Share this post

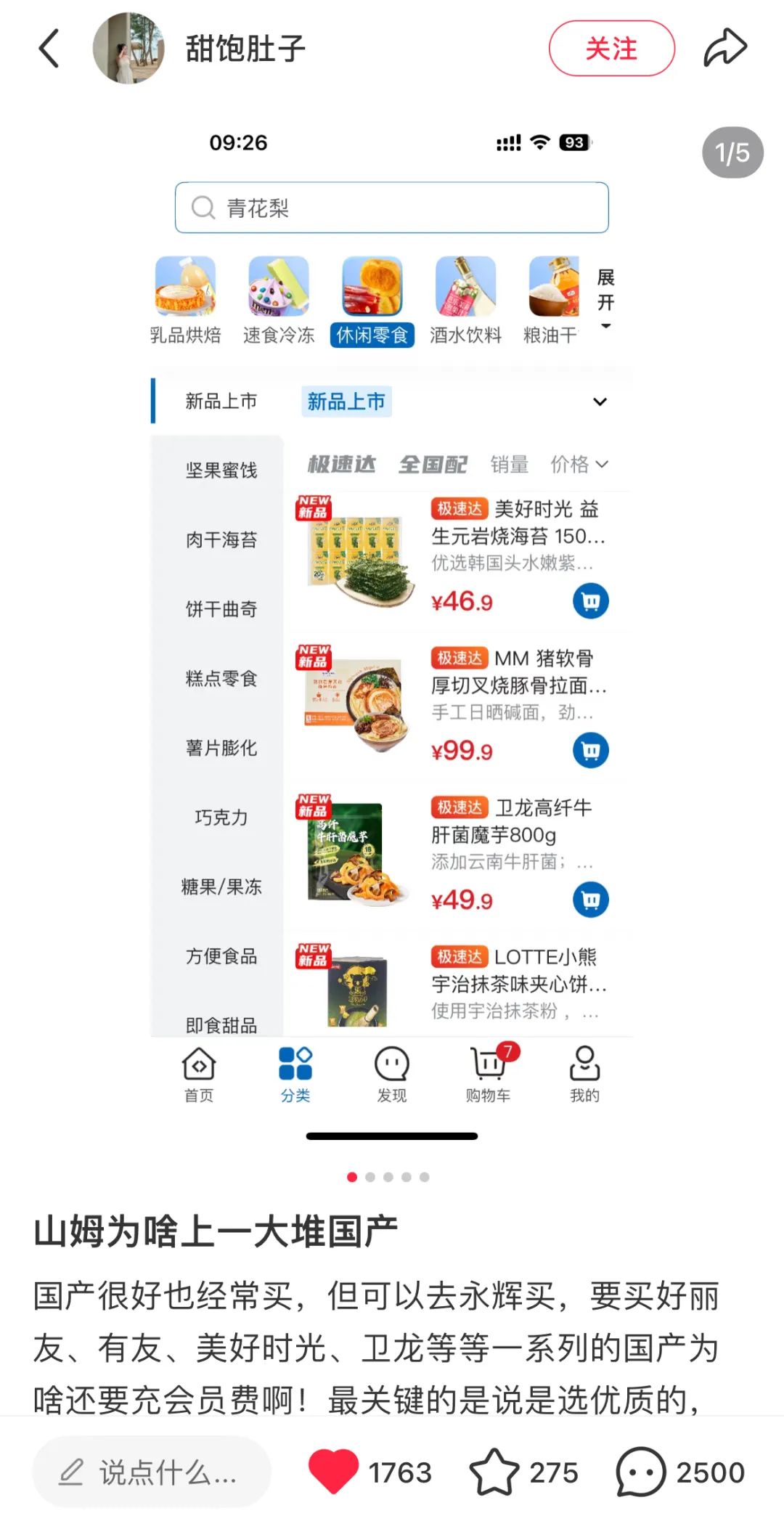(x=724, y=49)
